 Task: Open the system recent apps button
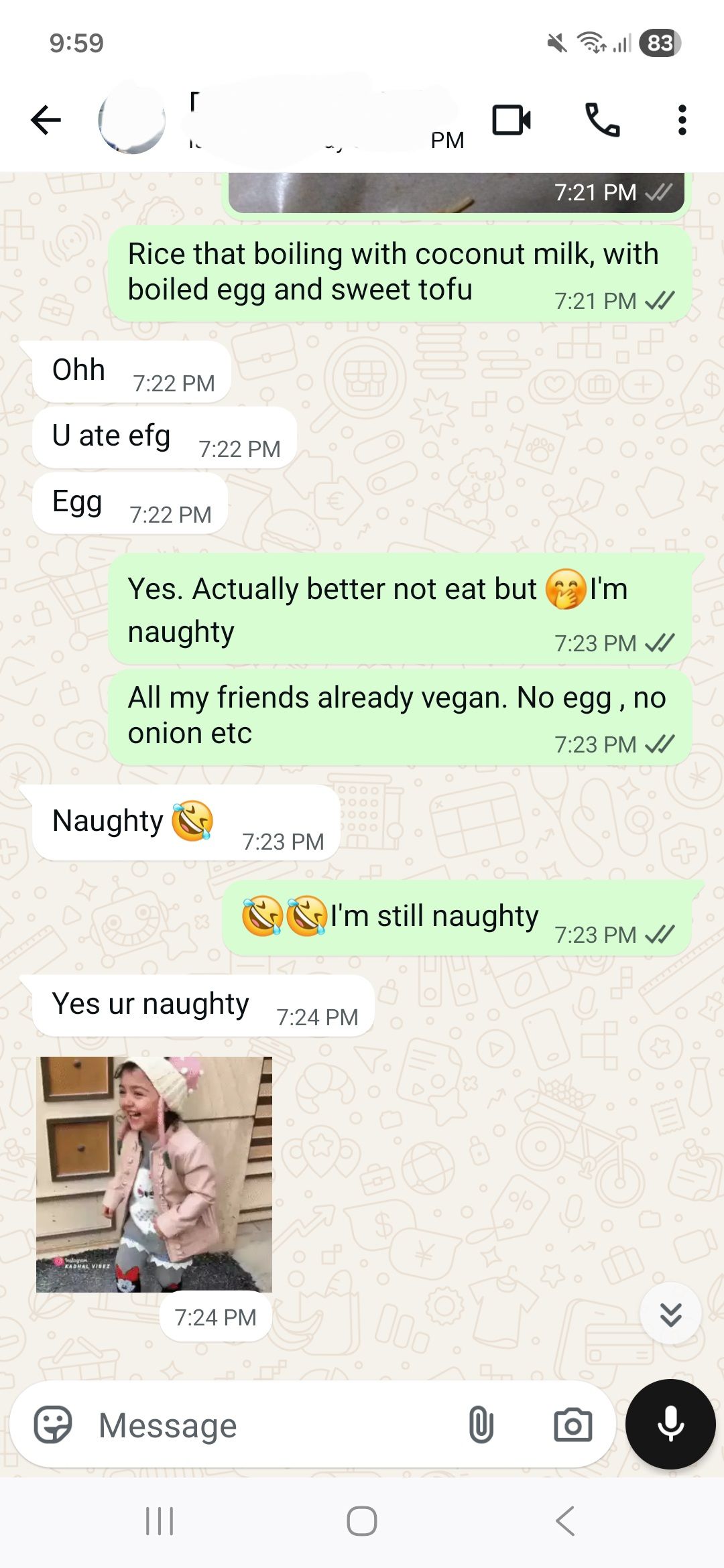click(160, 1521)
